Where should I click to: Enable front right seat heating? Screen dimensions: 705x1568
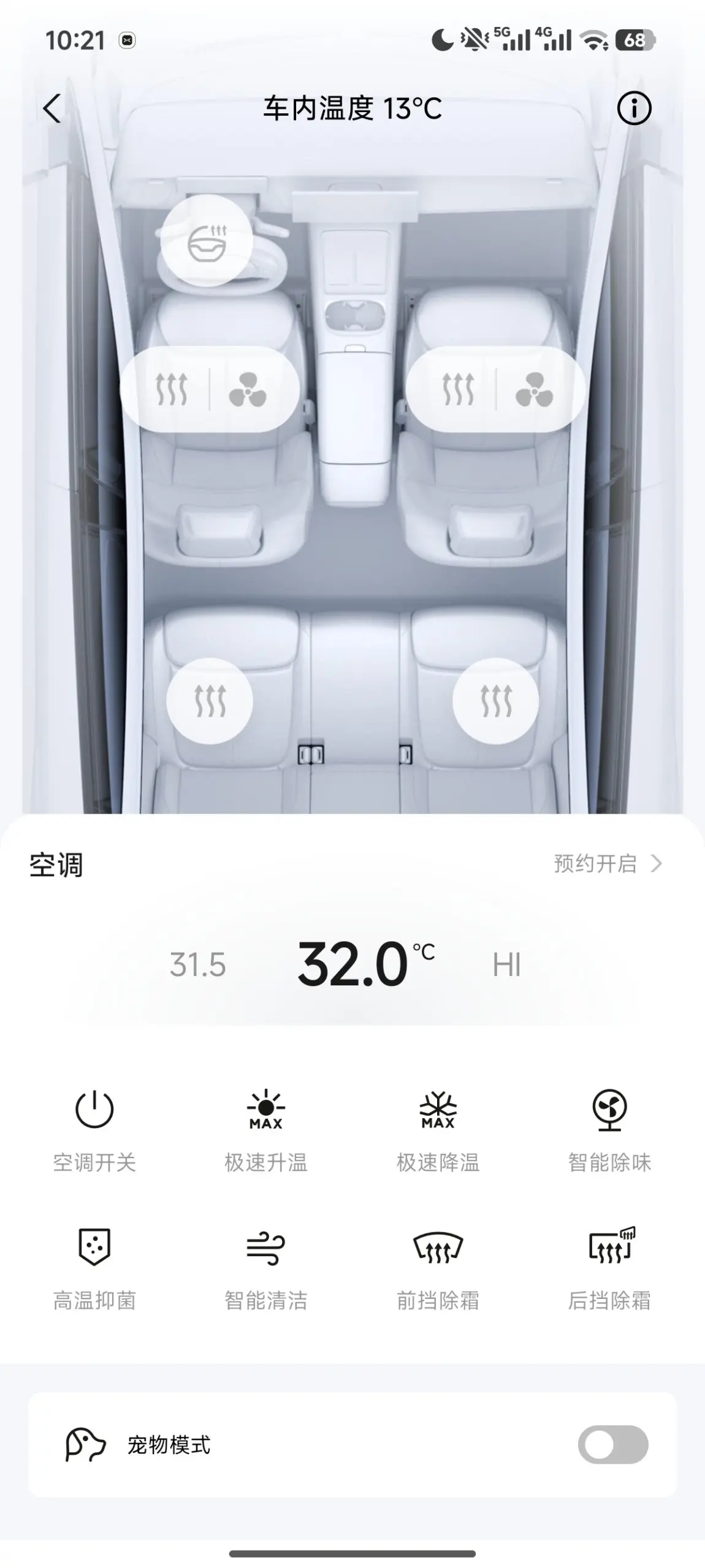coord(458,389)
